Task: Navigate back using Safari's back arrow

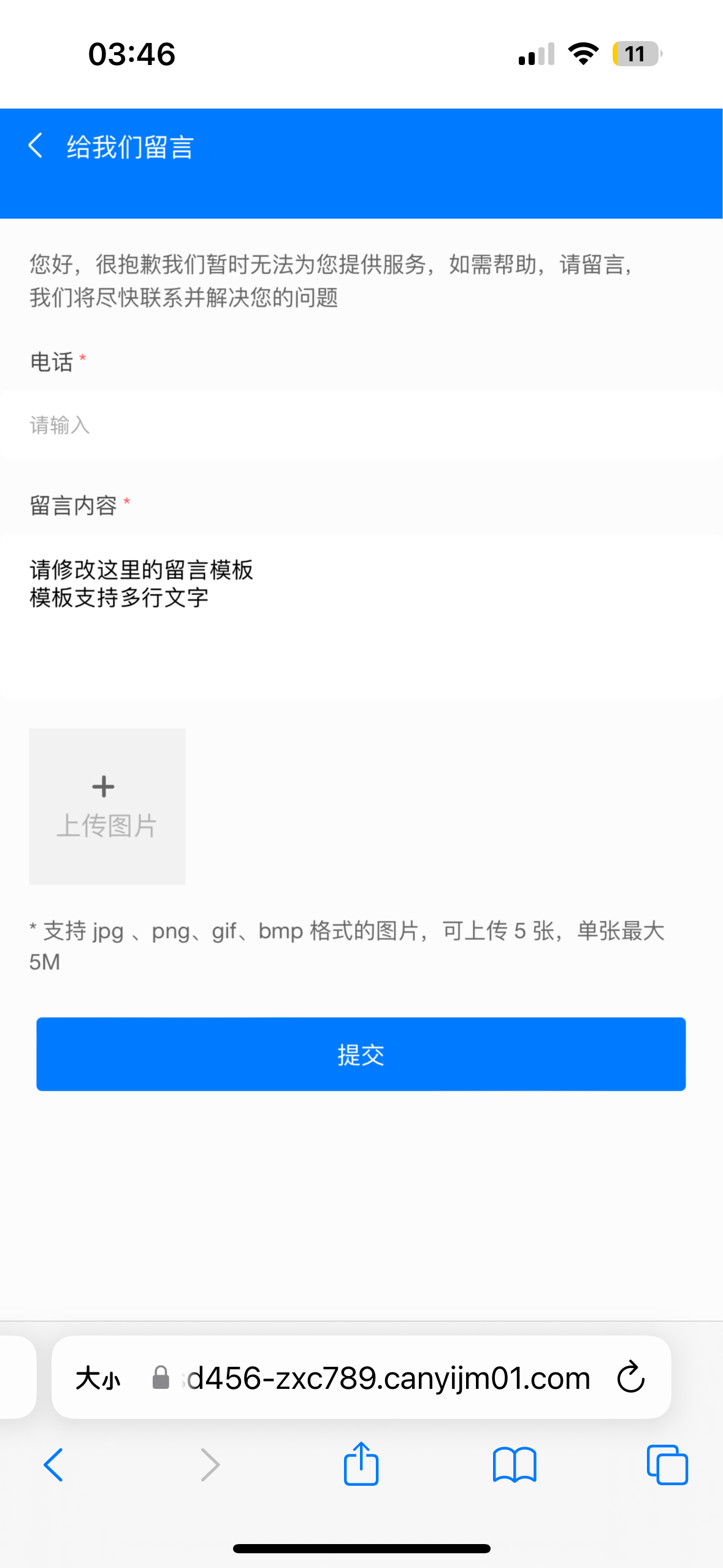Action: click(53, 1465)
